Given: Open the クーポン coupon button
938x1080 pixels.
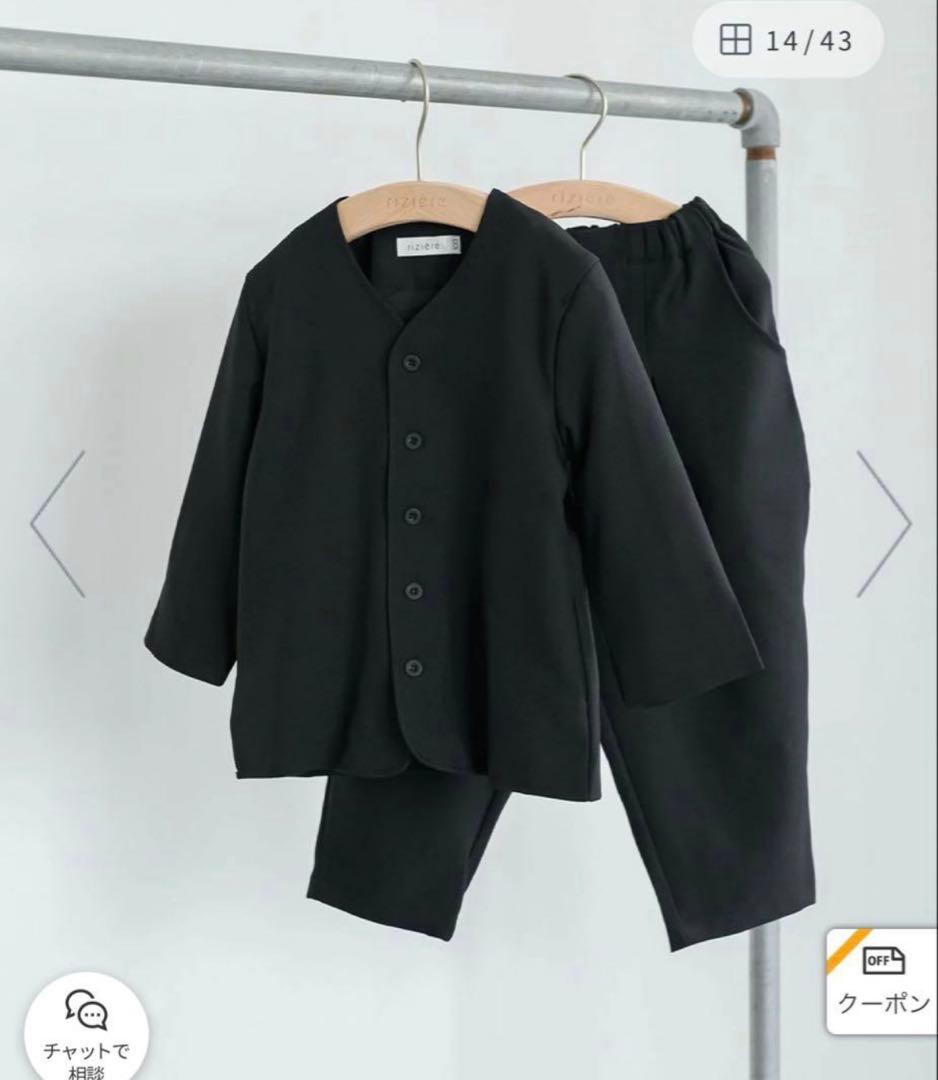Looking at the screenshot, I should coord(882,982).
